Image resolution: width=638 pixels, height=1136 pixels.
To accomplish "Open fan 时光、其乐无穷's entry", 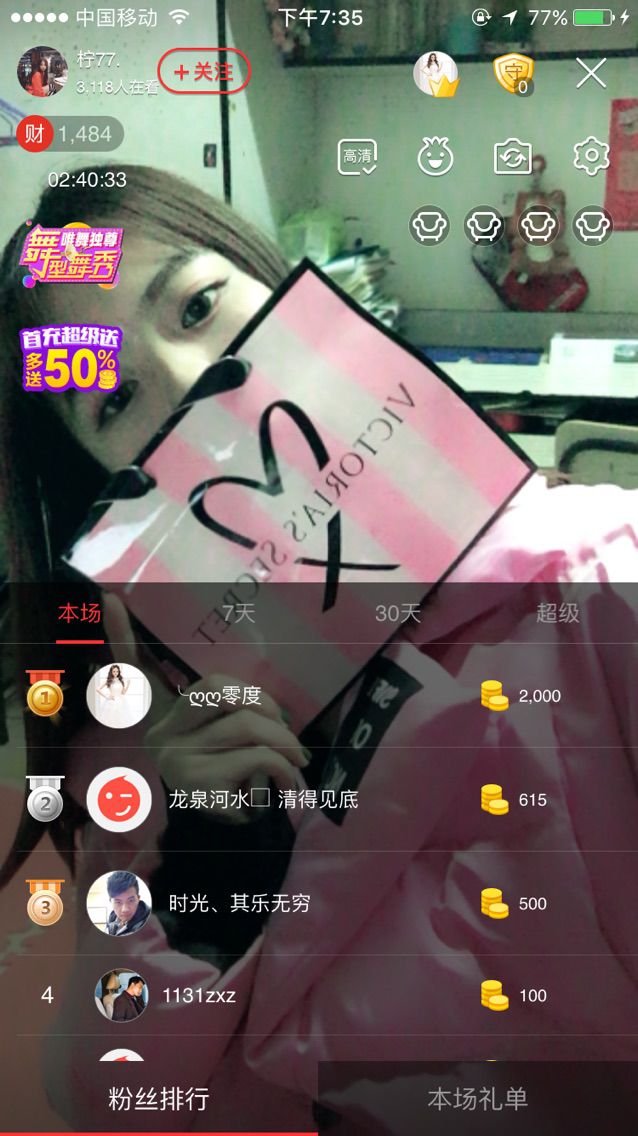I will (x=238, y=904).
